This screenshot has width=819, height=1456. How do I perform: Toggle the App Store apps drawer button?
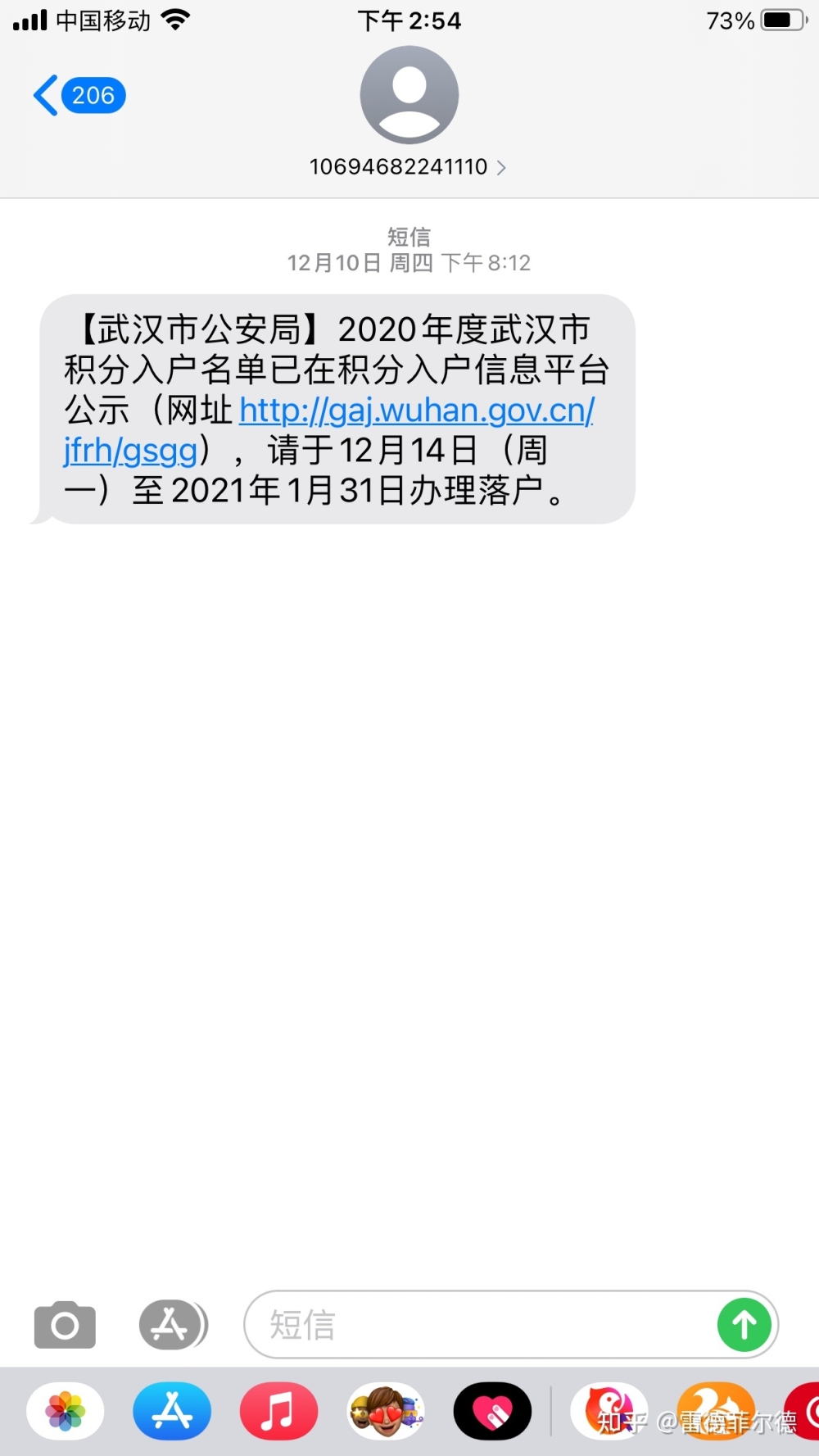[173, 1324]
